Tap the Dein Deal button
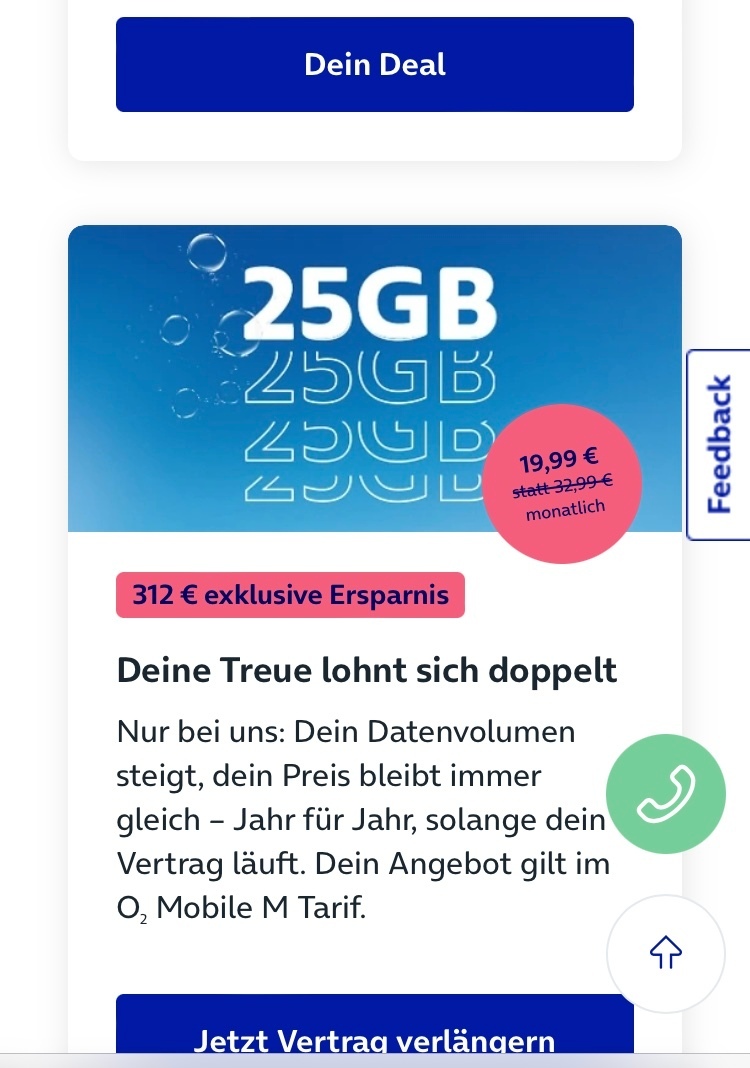 point(375,65)
